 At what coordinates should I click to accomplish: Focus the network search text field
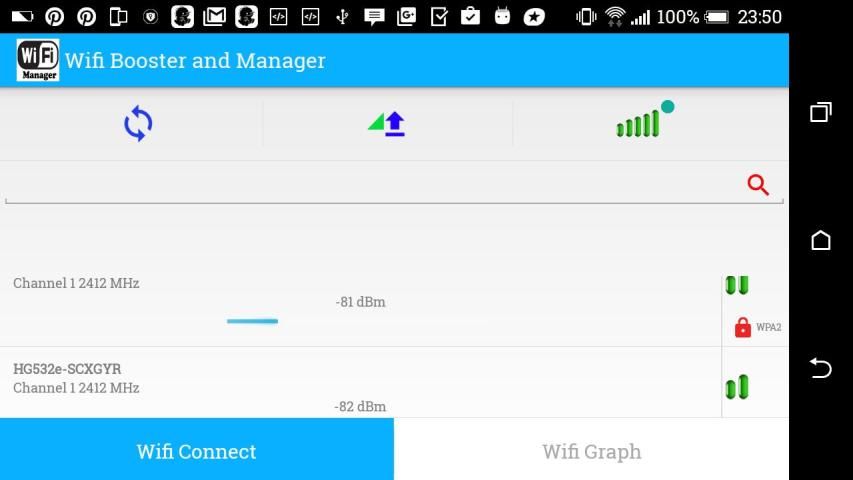click(x=370, y=185)
